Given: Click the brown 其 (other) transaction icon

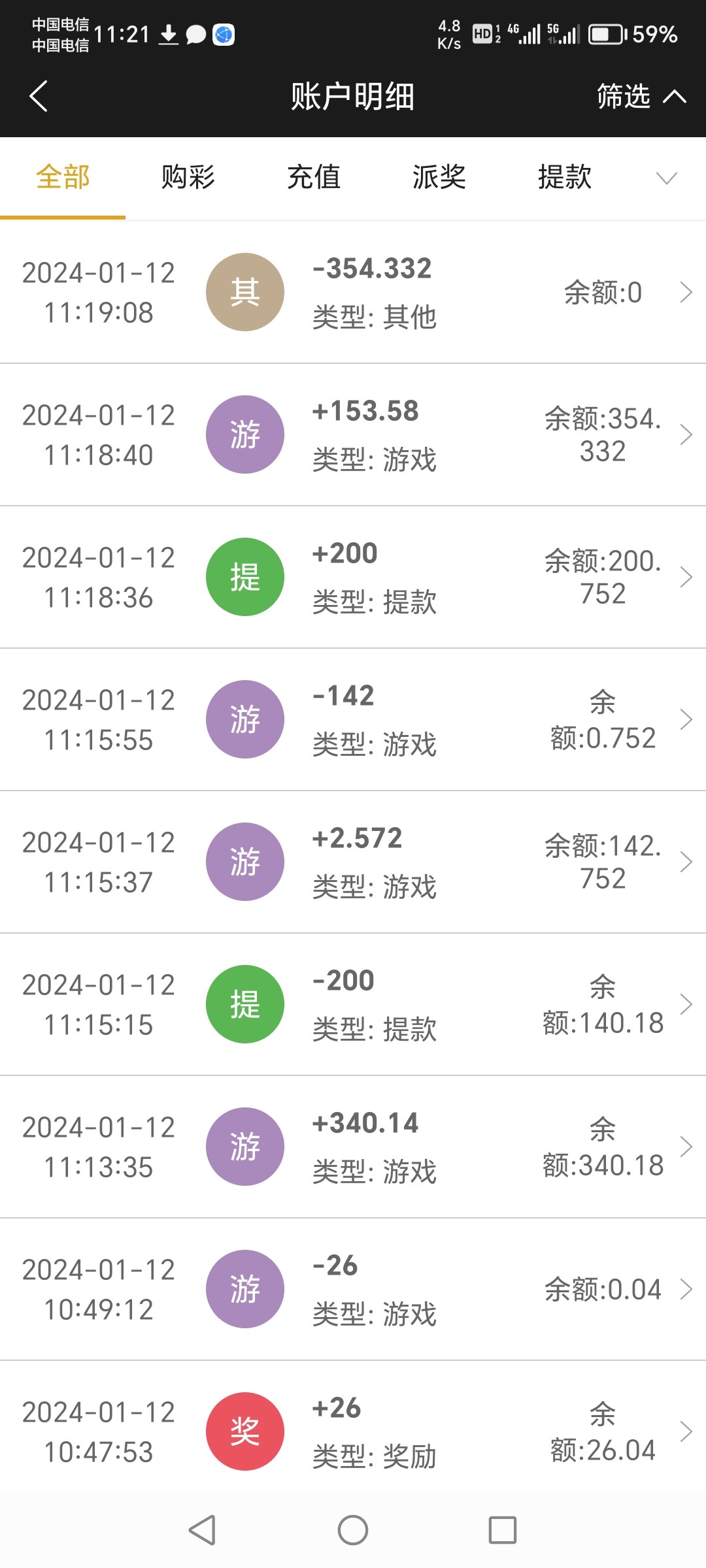Looking at the screenshot, I should (x=244, y=291).
